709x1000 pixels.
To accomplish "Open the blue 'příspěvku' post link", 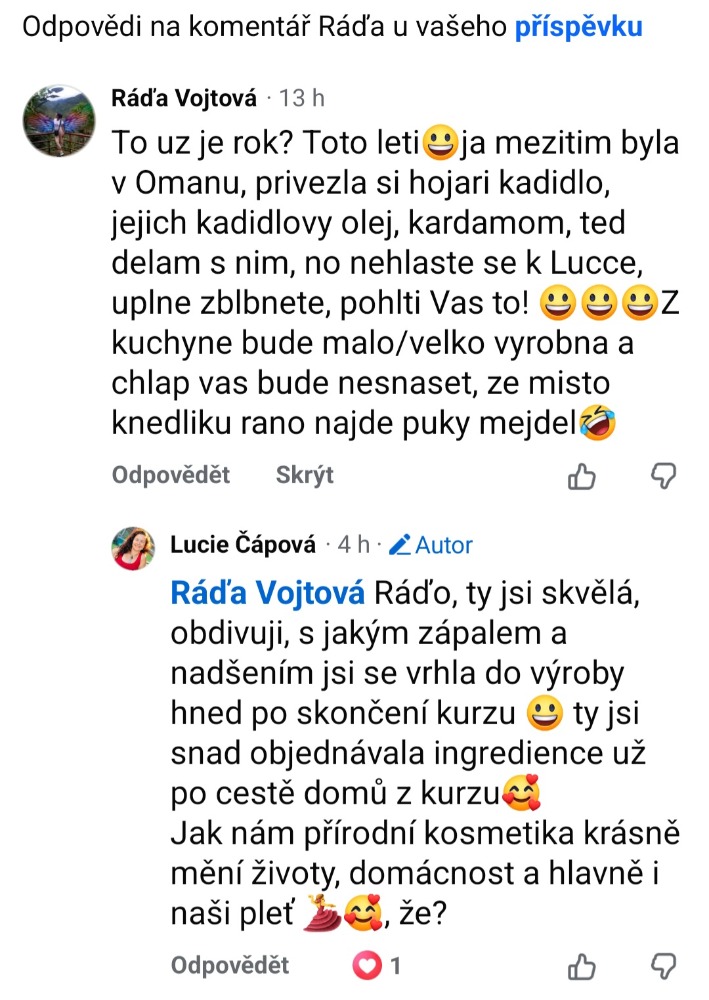I will click(578, 27).
